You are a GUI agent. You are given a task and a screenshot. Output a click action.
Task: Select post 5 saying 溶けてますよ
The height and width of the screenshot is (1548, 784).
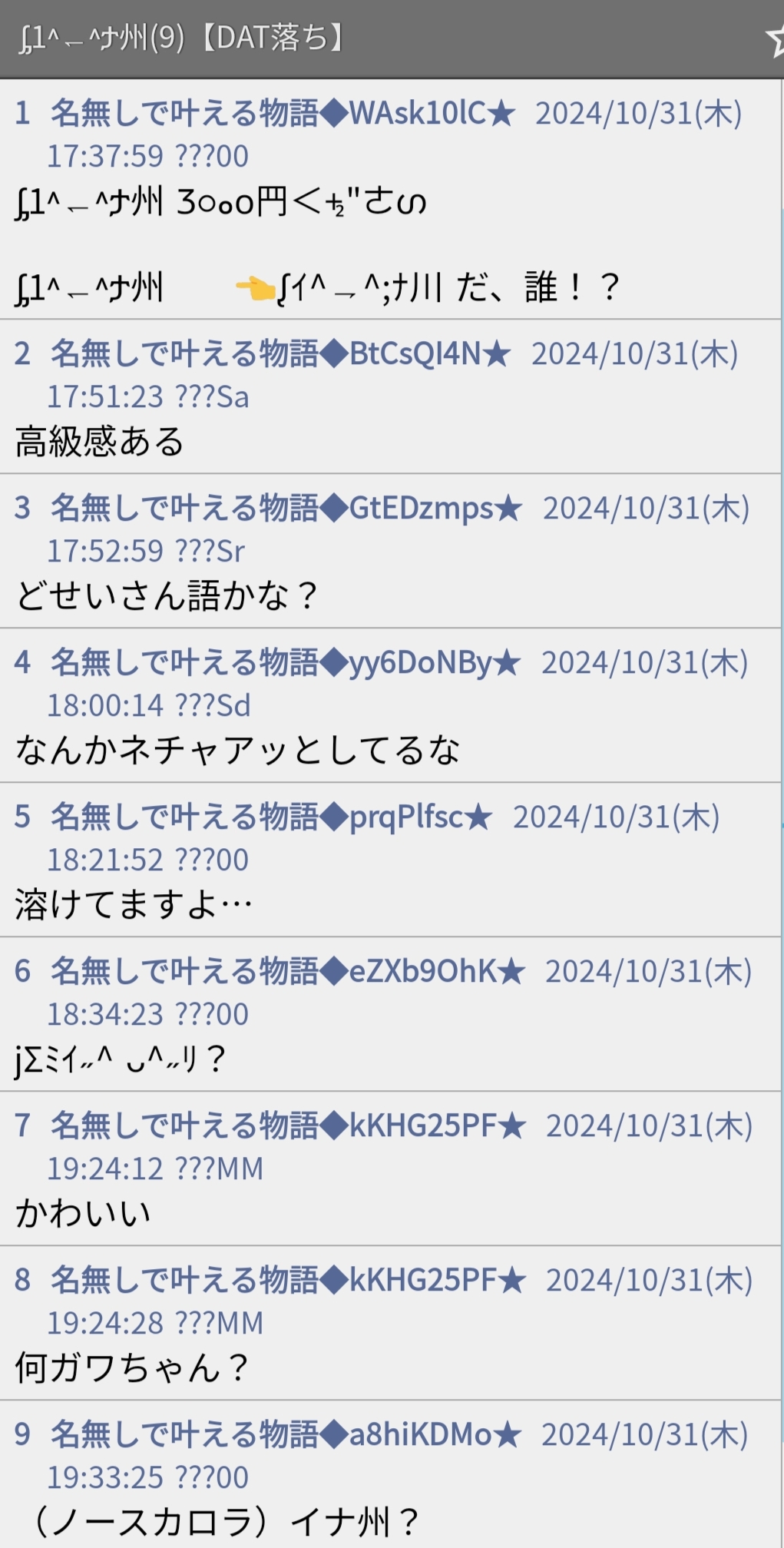(392, 860)
